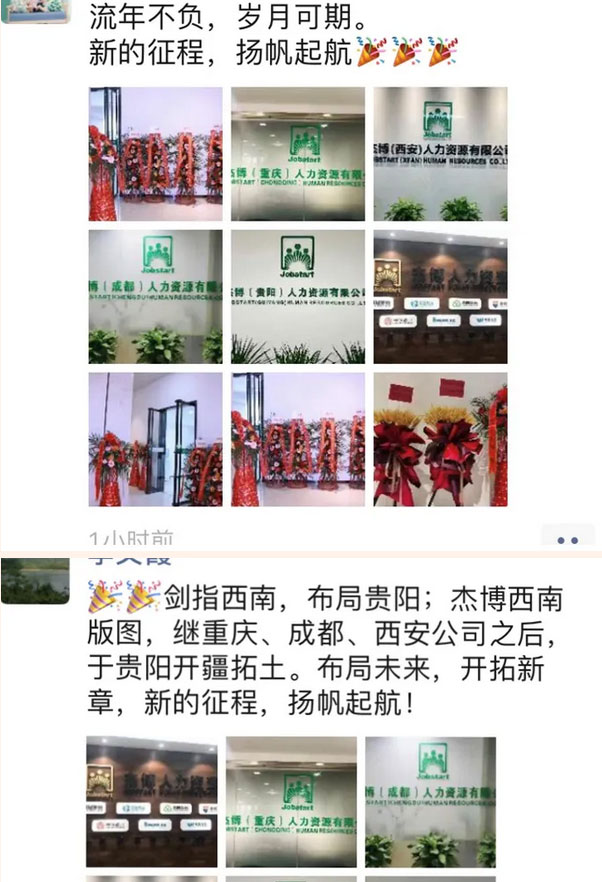View close-up red flower basket photo

pos(440,440)
